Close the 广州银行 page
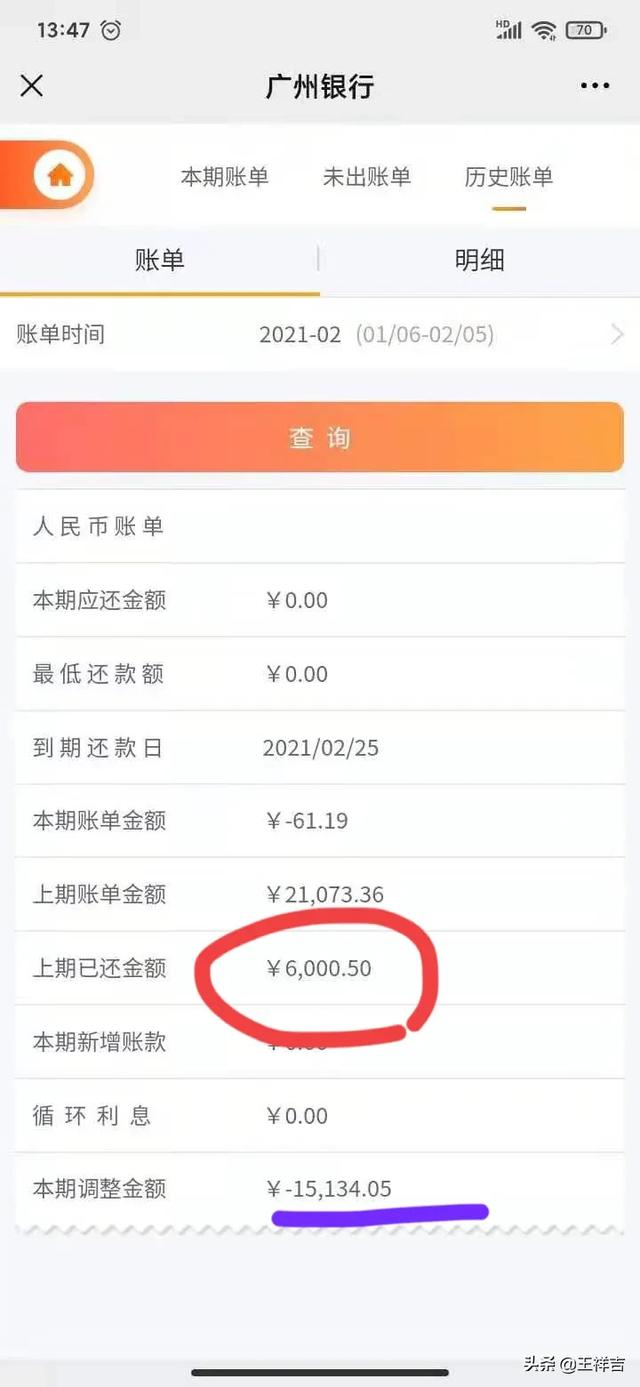 click(32, 86)
